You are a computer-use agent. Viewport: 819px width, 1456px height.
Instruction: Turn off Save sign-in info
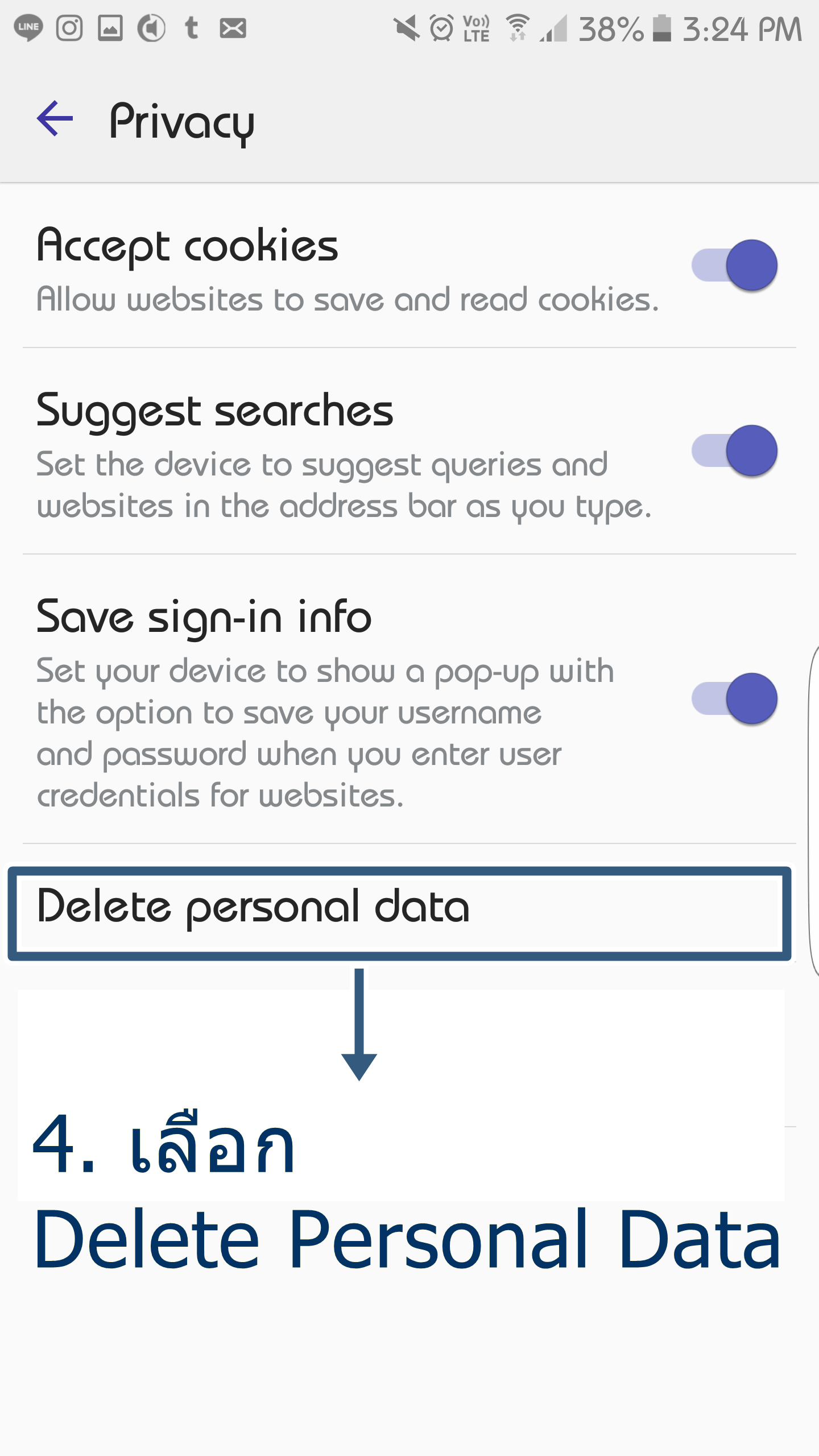734,698
